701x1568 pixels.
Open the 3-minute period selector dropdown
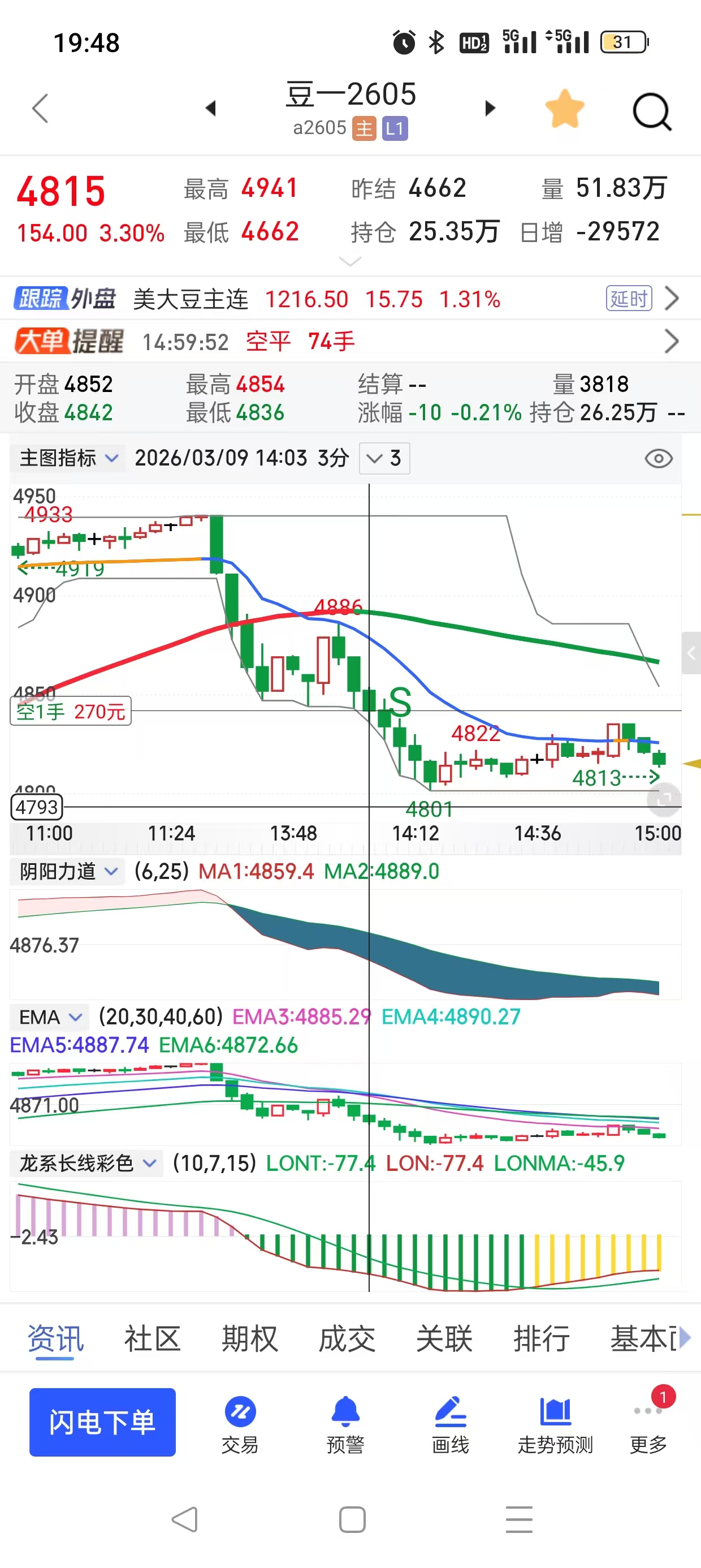(384, 458)
